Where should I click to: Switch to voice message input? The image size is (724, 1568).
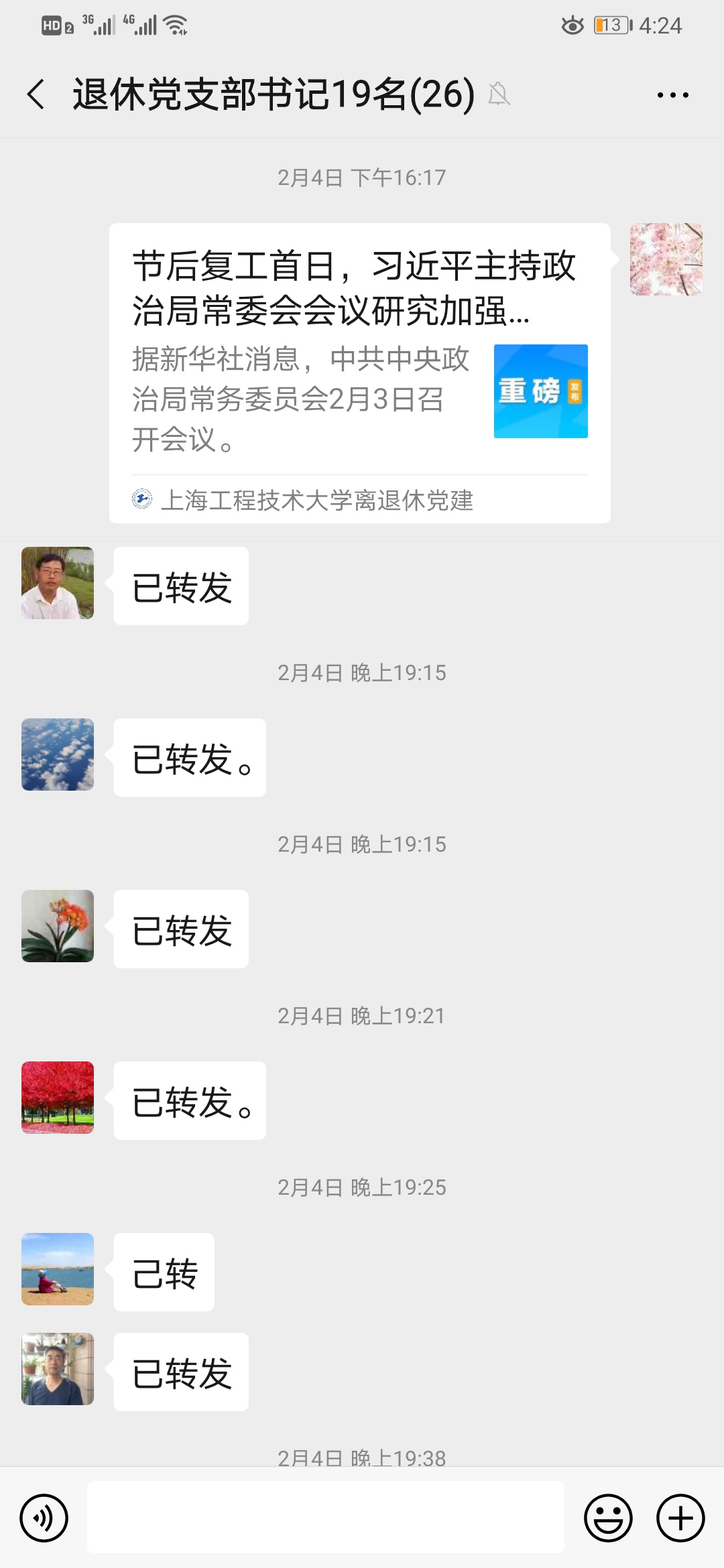[x=44, y=1518]
